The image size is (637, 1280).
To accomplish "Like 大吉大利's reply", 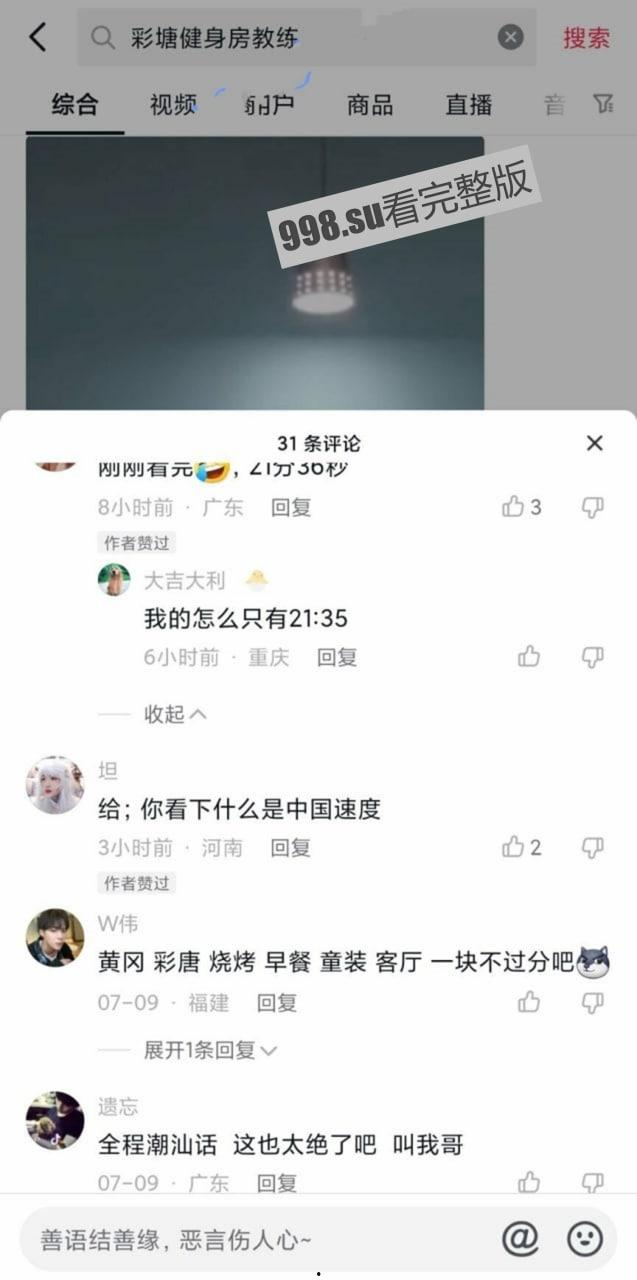I will [x=529, y=657].
